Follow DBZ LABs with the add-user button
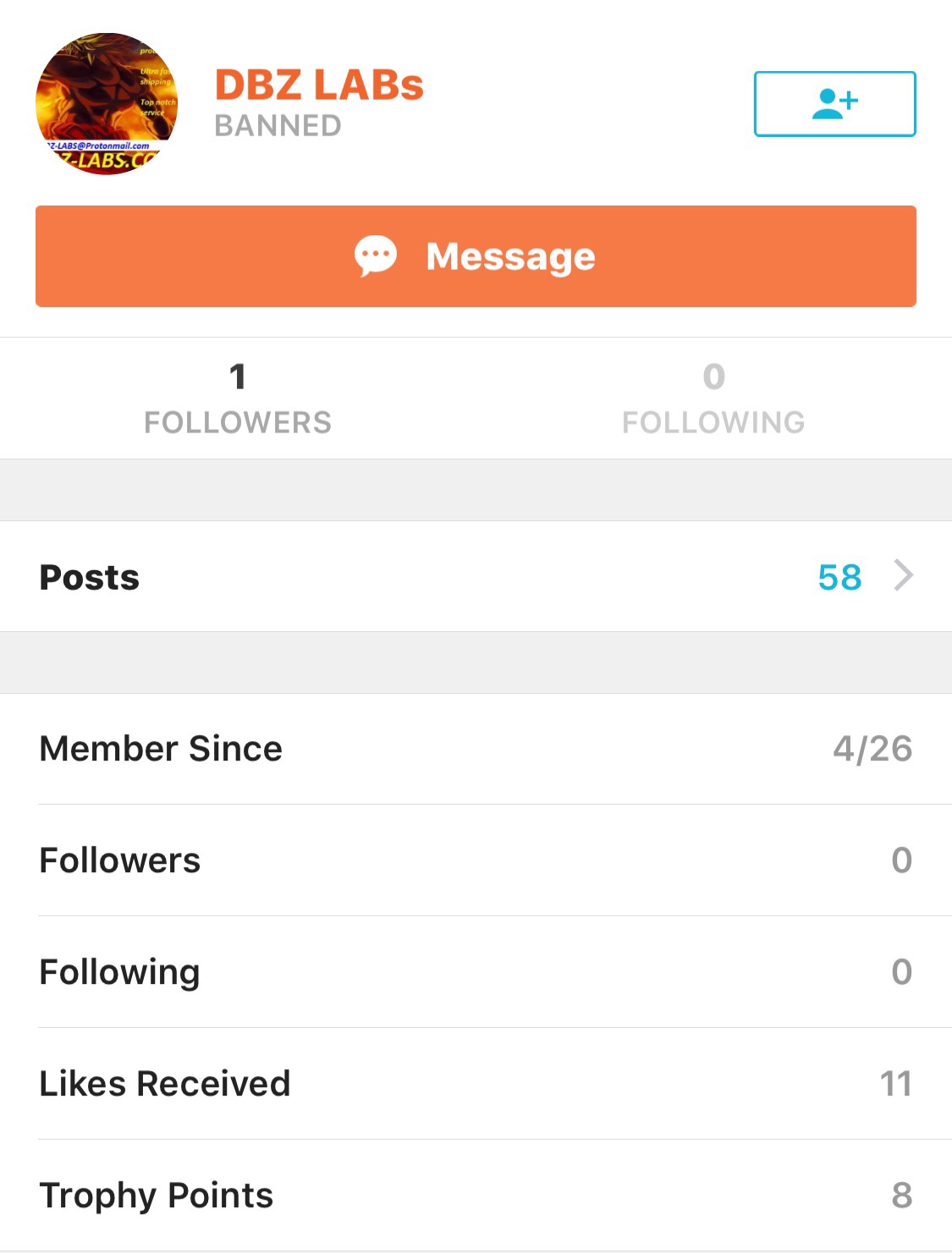952x1253 pixels. point(834,104)
